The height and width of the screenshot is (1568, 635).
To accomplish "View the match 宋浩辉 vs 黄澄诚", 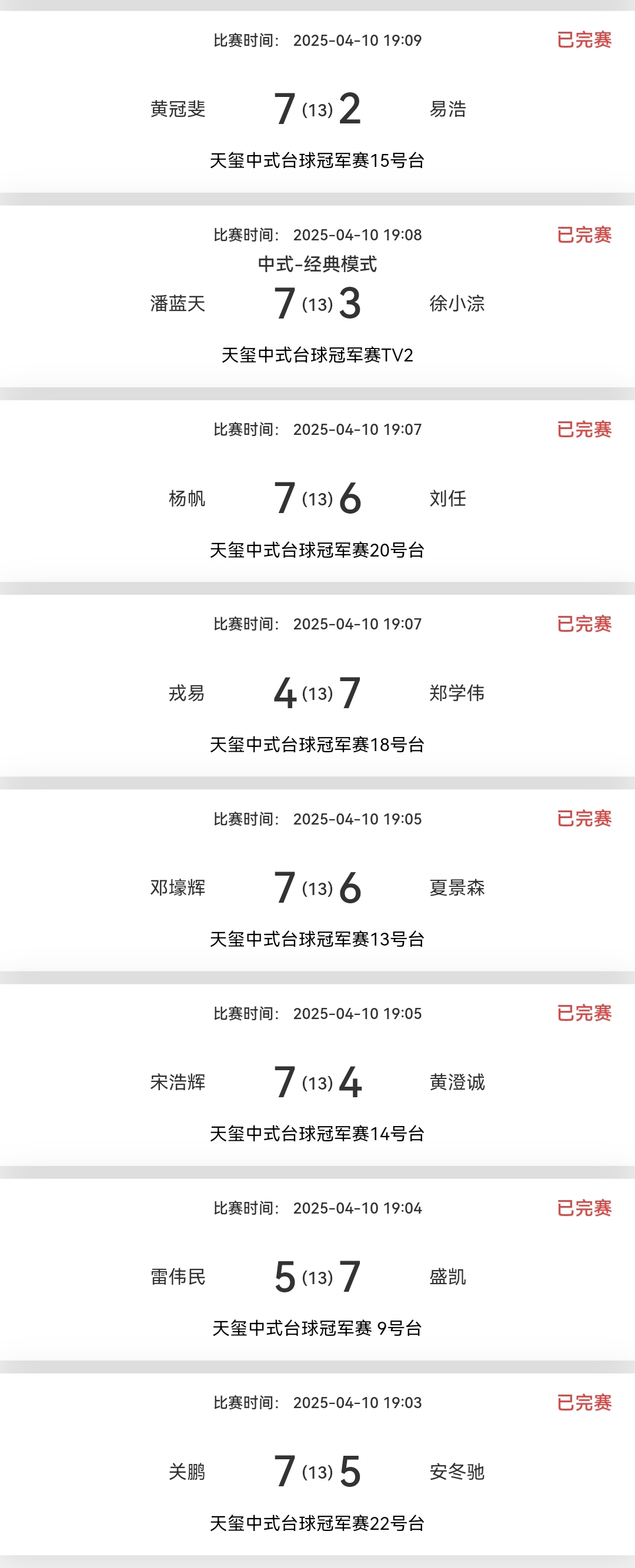I will [317, 1083].
